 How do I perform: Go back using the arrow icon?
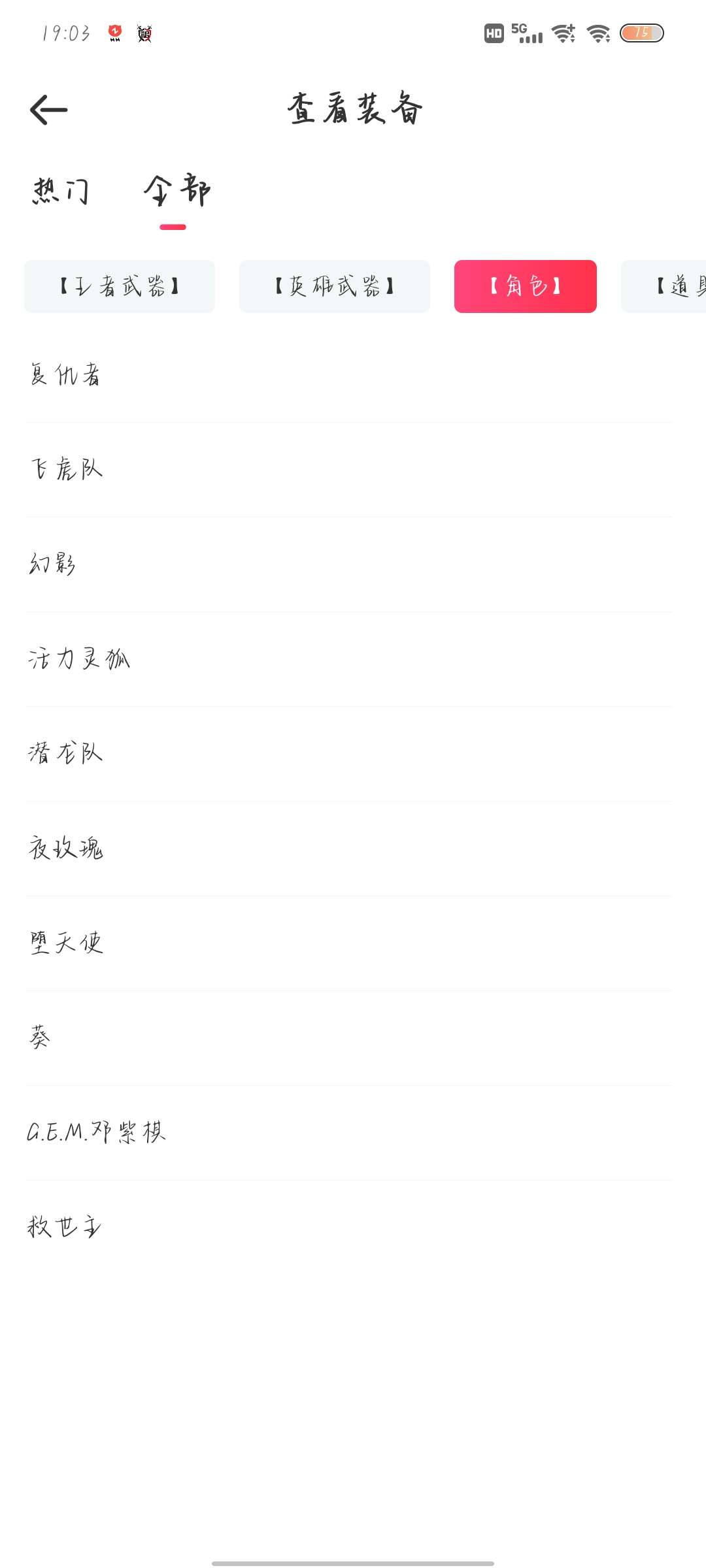(49, 110)
